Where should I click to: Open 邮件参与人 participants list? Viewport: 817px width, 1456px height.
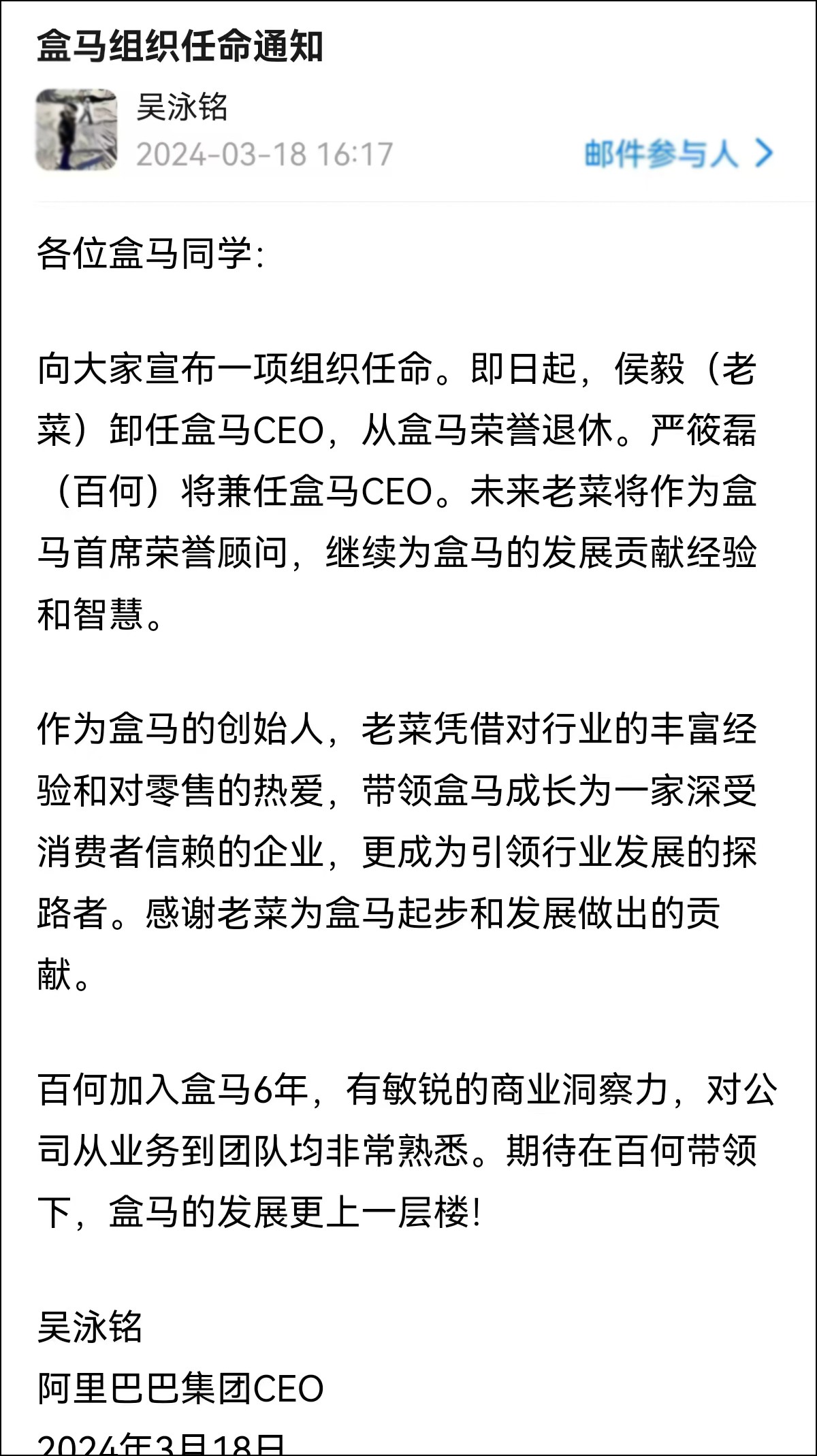(678, 154)
